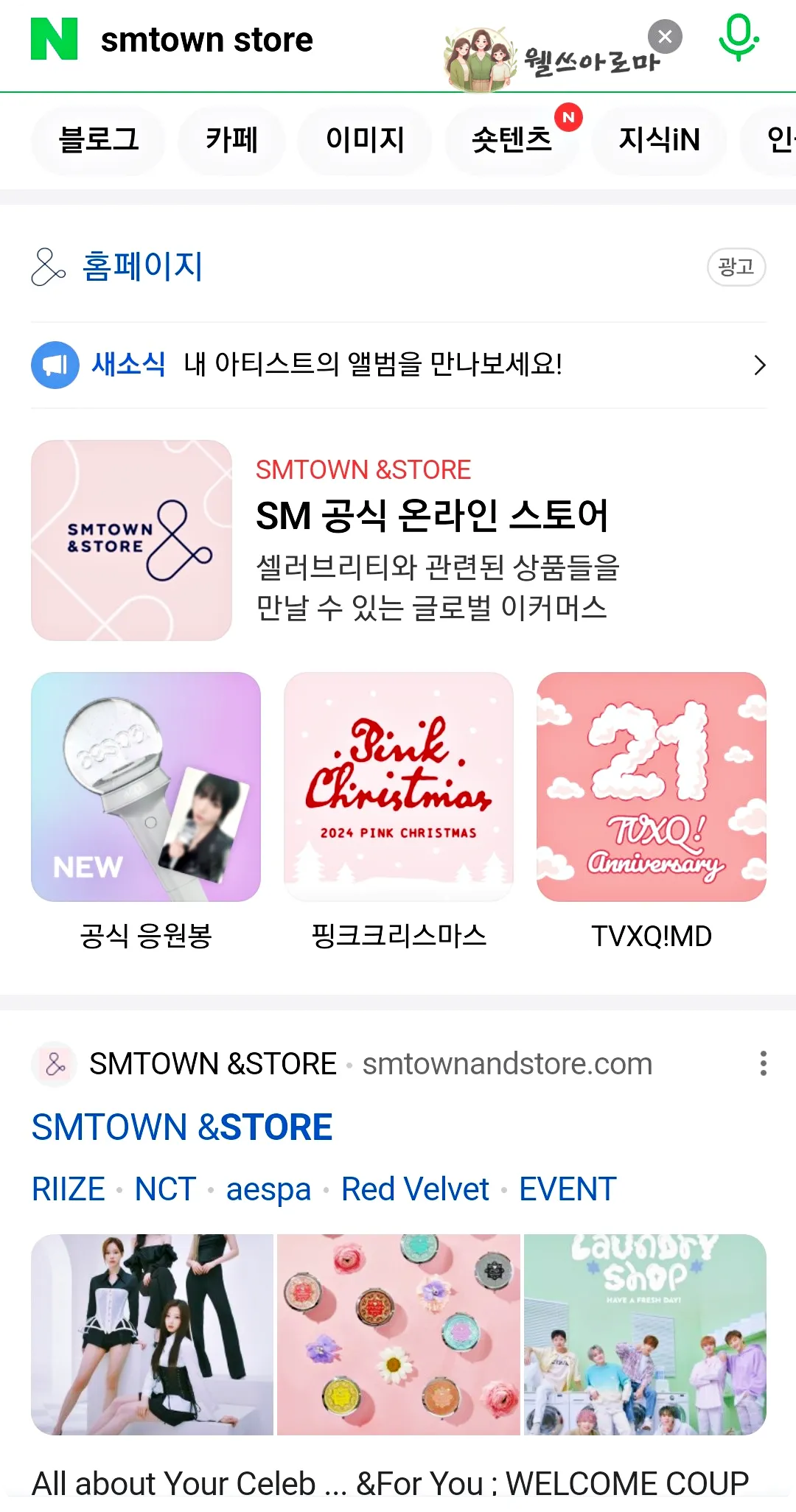Open the 새소식 announcement megaphone icon
The width and height of the screenshot is (796, 1512).
(54, 364)
